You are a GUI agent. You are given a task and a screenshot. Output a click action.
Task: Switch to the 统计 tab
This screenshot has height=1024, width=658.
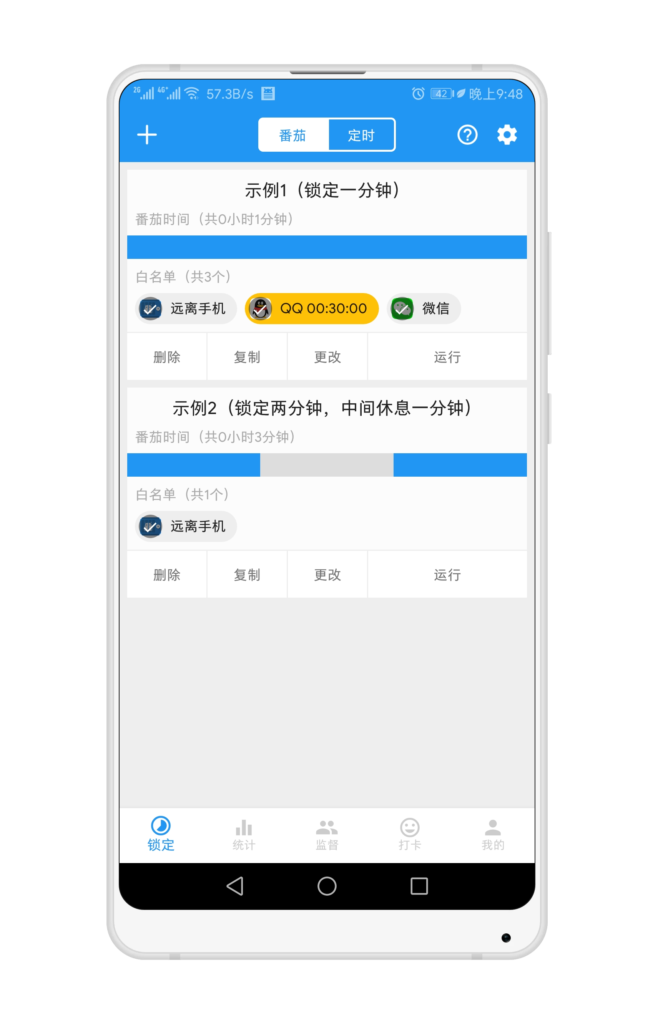click(x=244, y=834)
